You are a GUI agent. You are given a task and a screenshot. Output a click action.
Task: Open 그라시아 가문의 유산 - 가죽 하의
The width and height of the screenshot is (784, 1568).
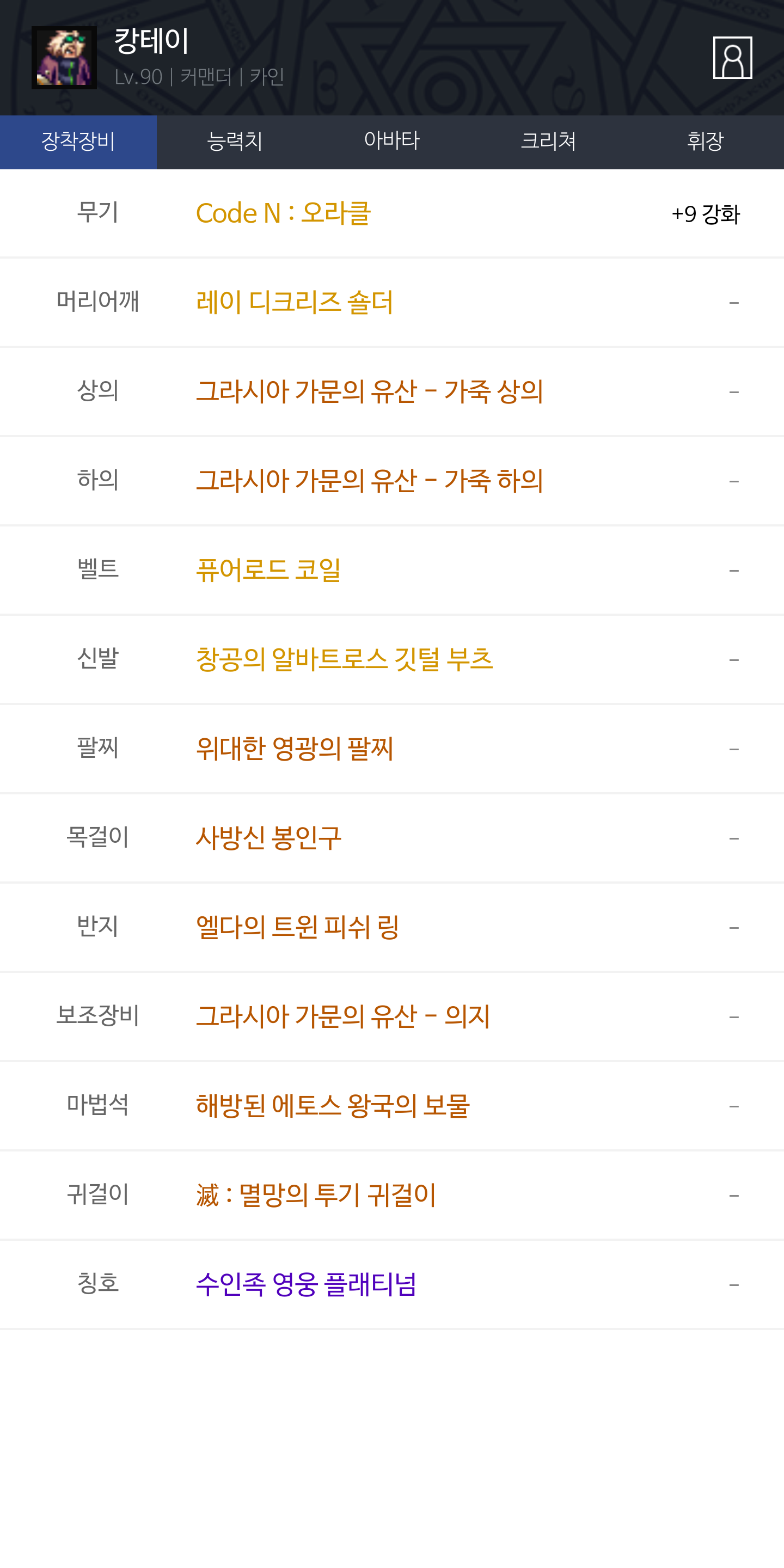click(369, 481)
